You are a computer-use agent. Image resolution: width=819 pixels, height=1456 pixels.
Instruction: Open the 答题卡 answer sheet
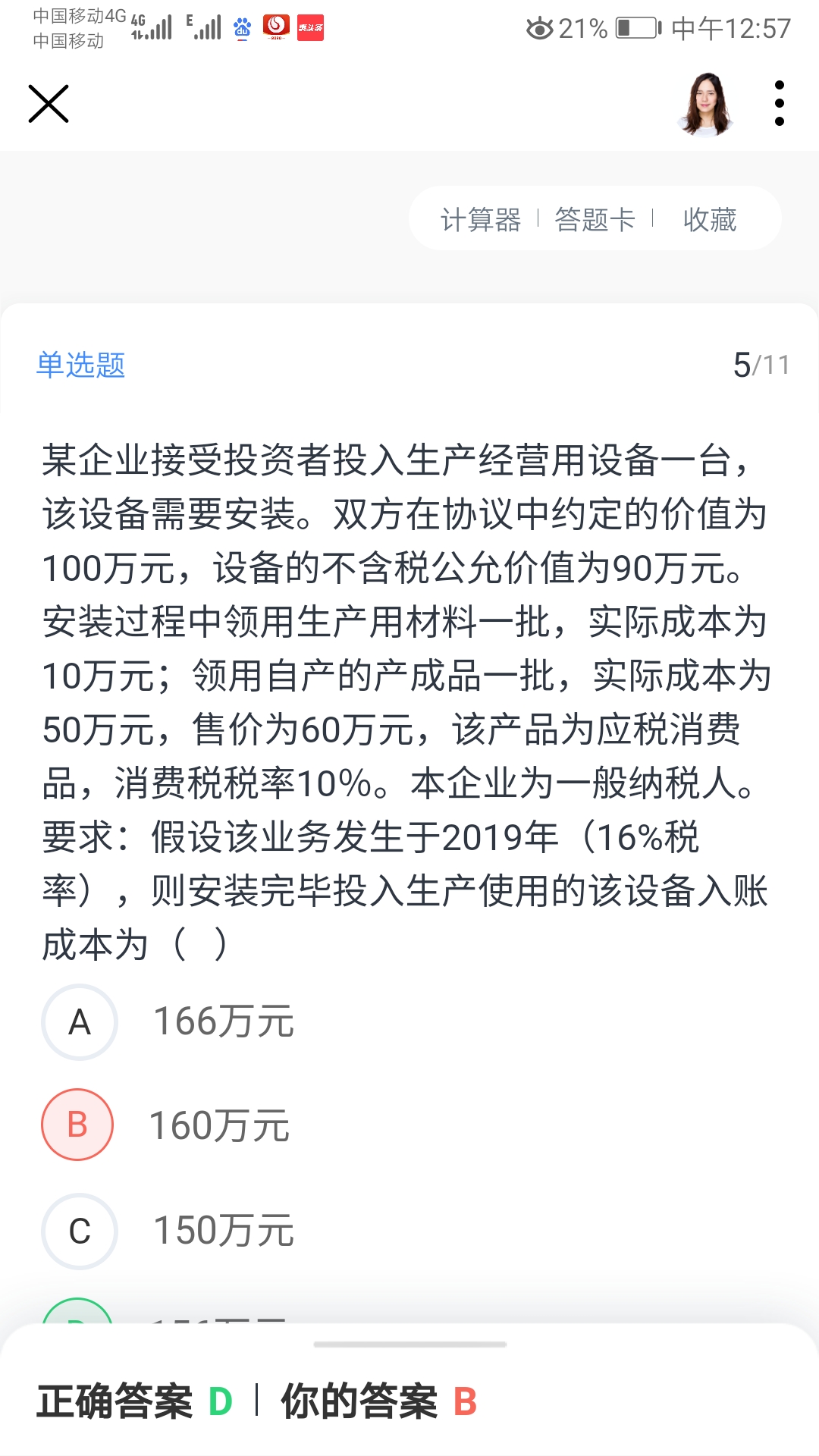[x=595, y=220]
